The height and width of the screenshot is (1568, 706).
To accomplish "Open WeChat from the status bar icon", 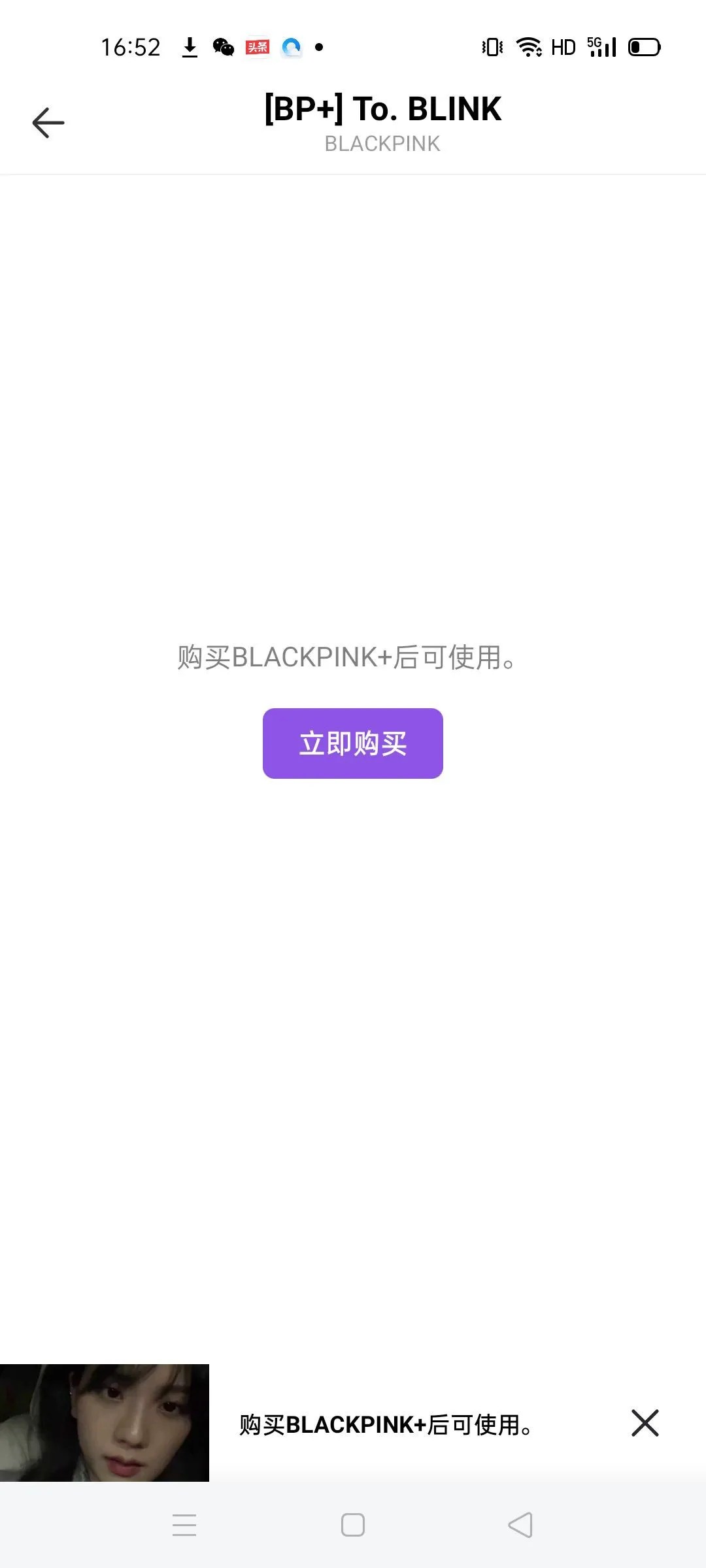I will coord(222,46).
